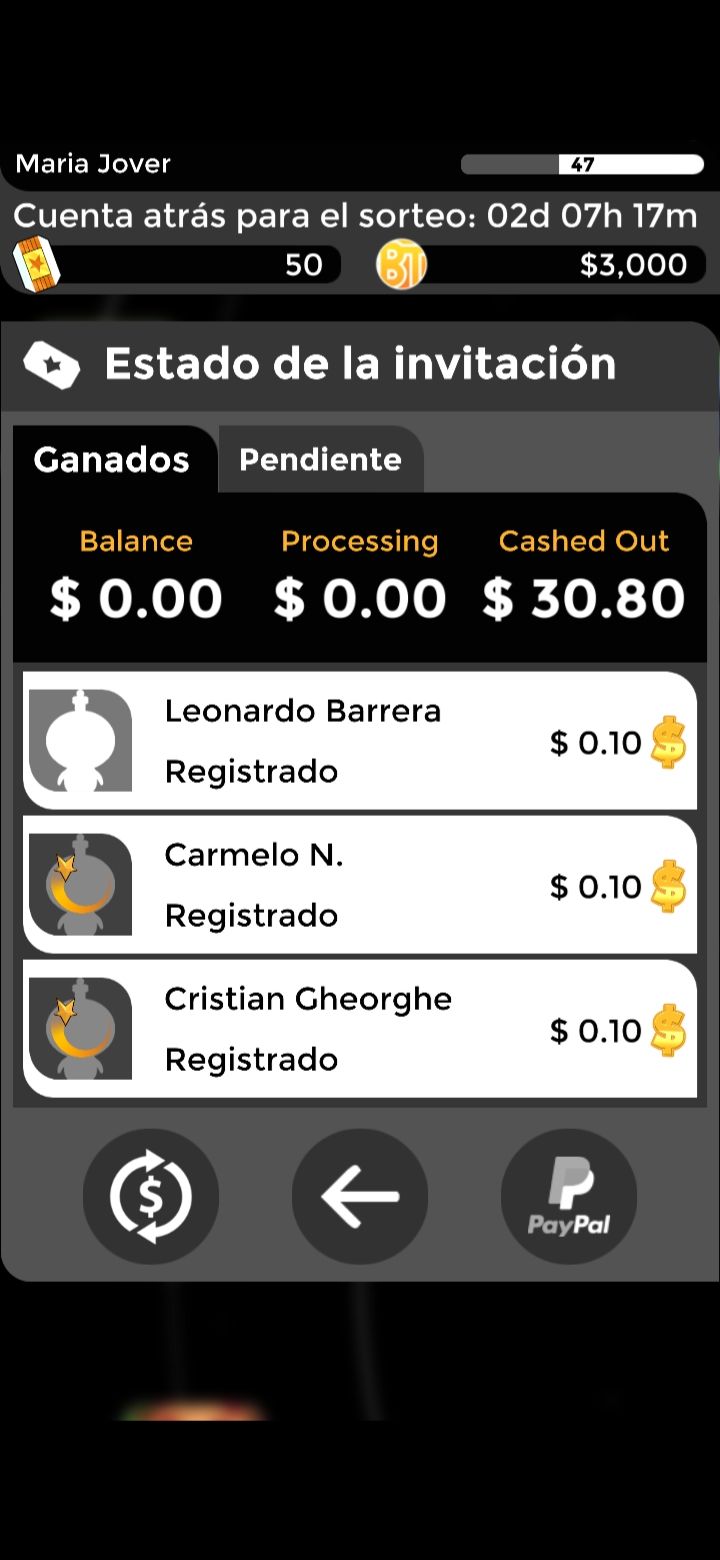Tap the cash-out refresh dollar icon
The height and width of the screenshot is (1560, 720).
151,1197
